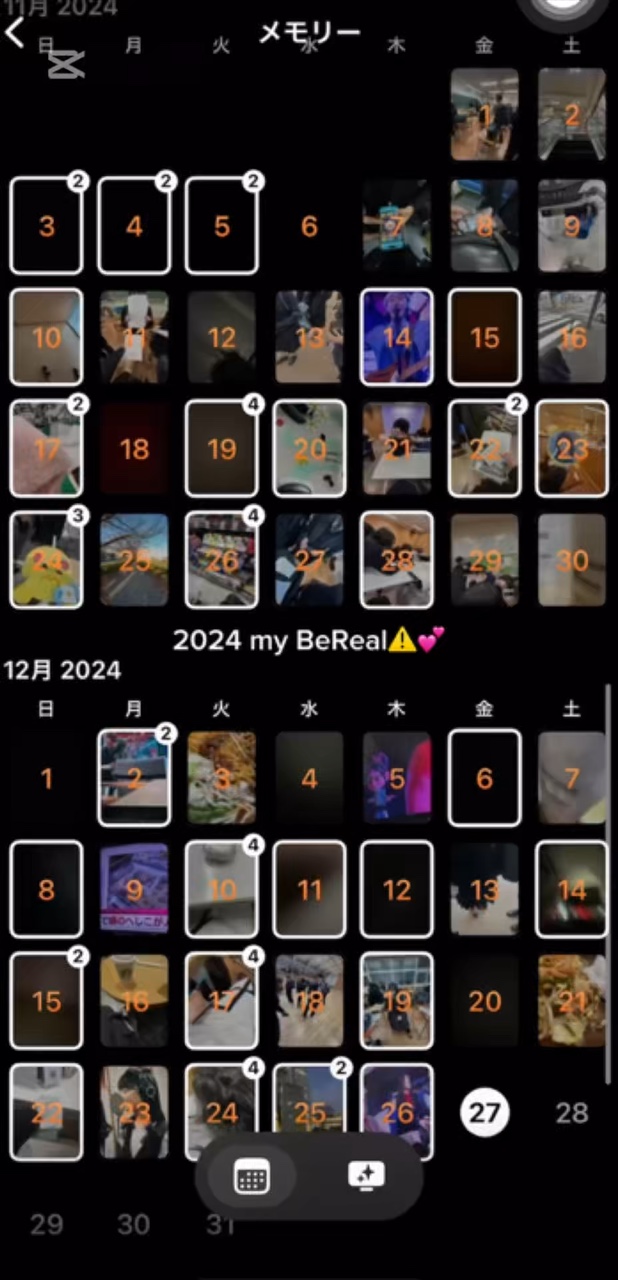The image size is (618, 1280).
Task: Open the November 28 memory
Action: 397,560
